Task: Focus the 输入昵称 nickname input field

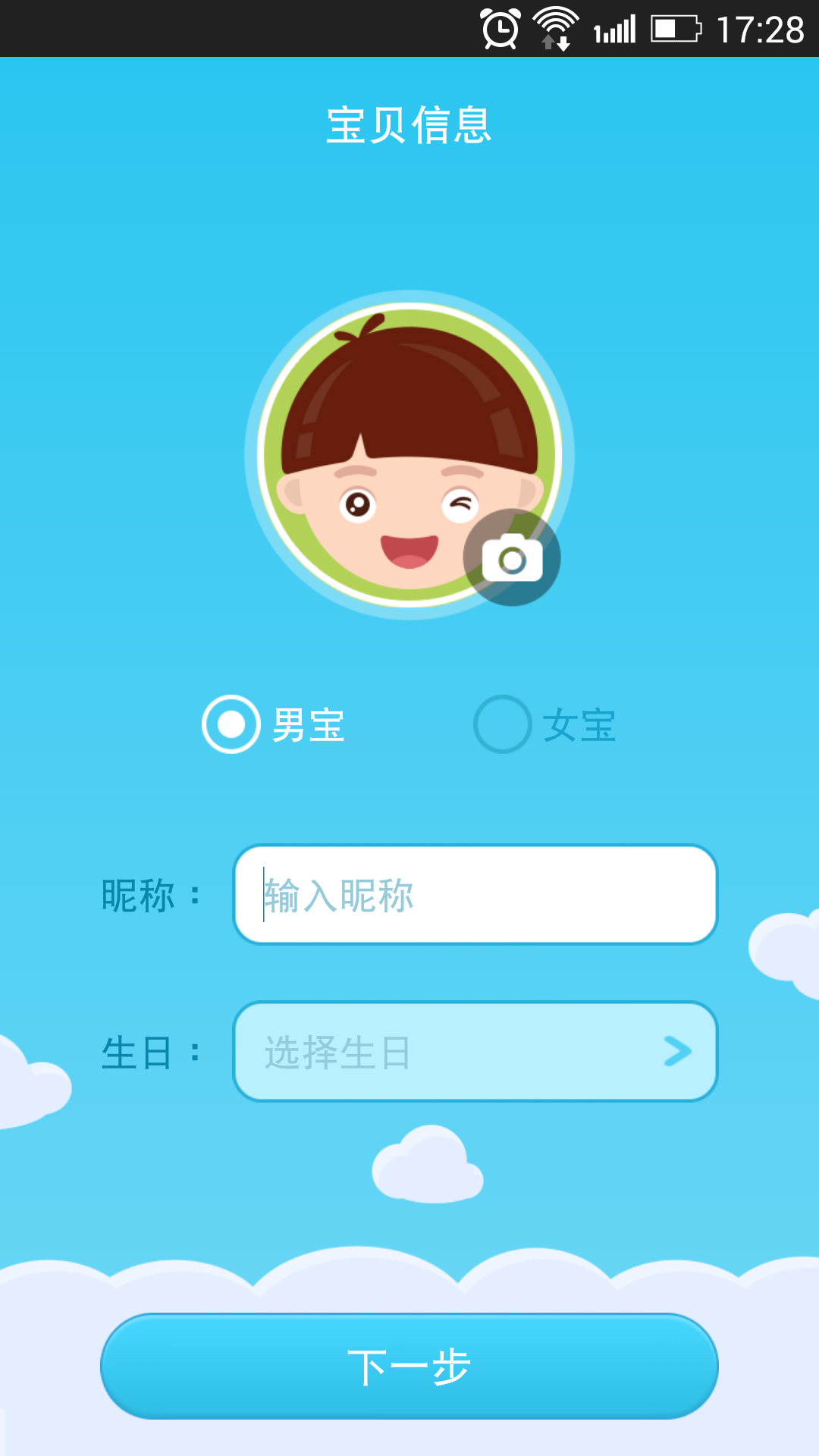Action: pyautogui.click(x=474, y=895)
